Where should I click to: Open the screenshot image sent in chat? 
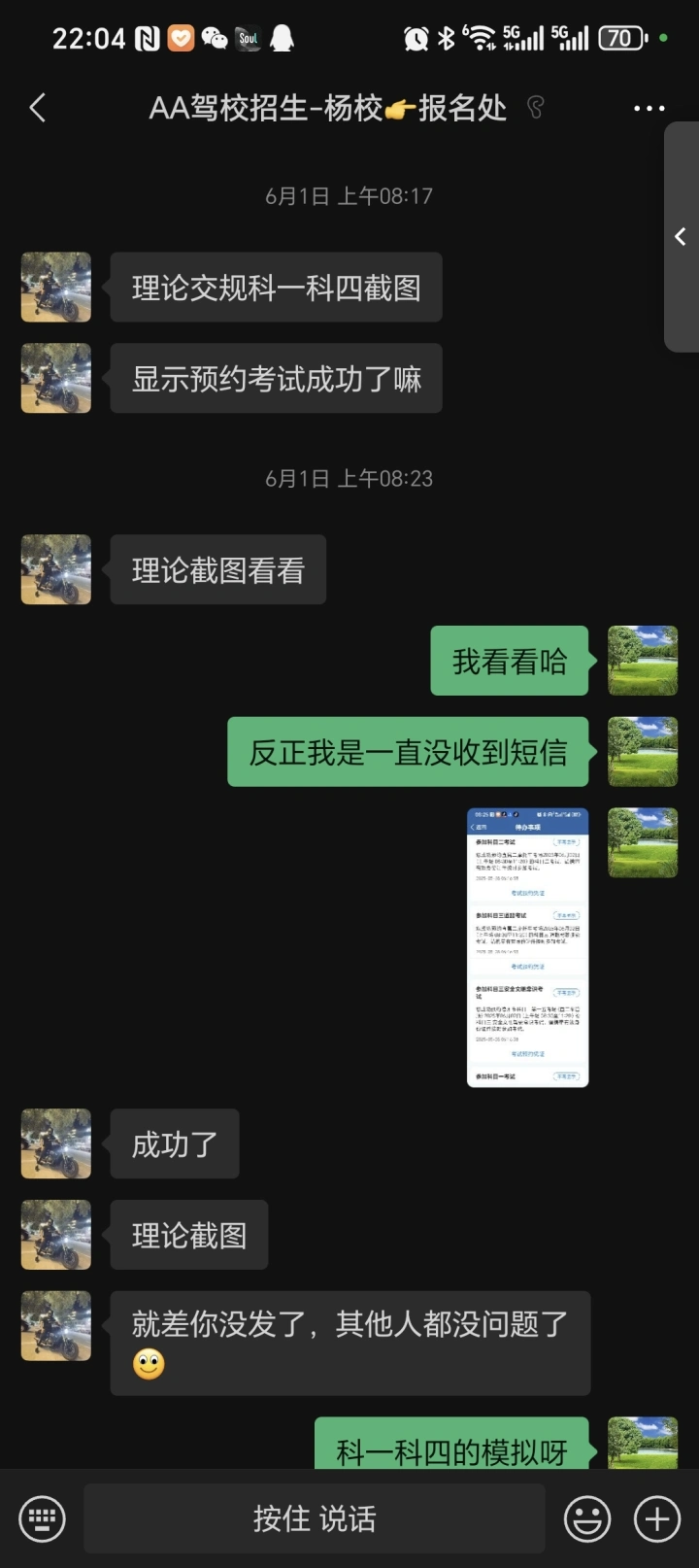[528, 946]
